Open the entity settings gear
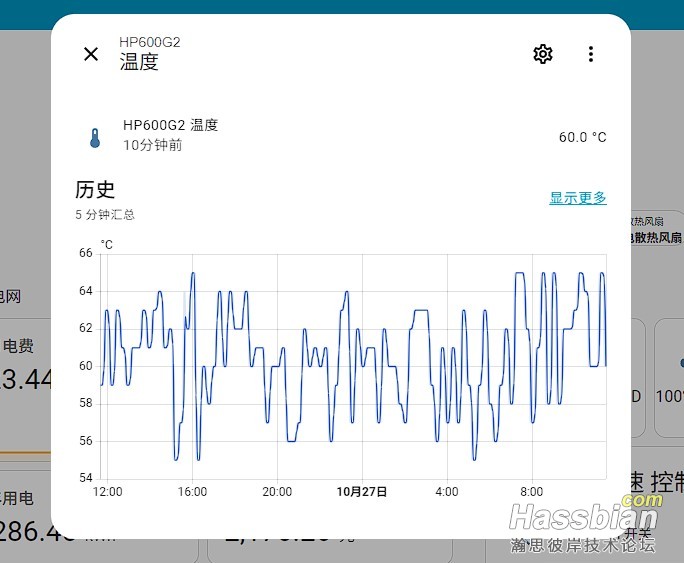 click(x=543, y=54)
